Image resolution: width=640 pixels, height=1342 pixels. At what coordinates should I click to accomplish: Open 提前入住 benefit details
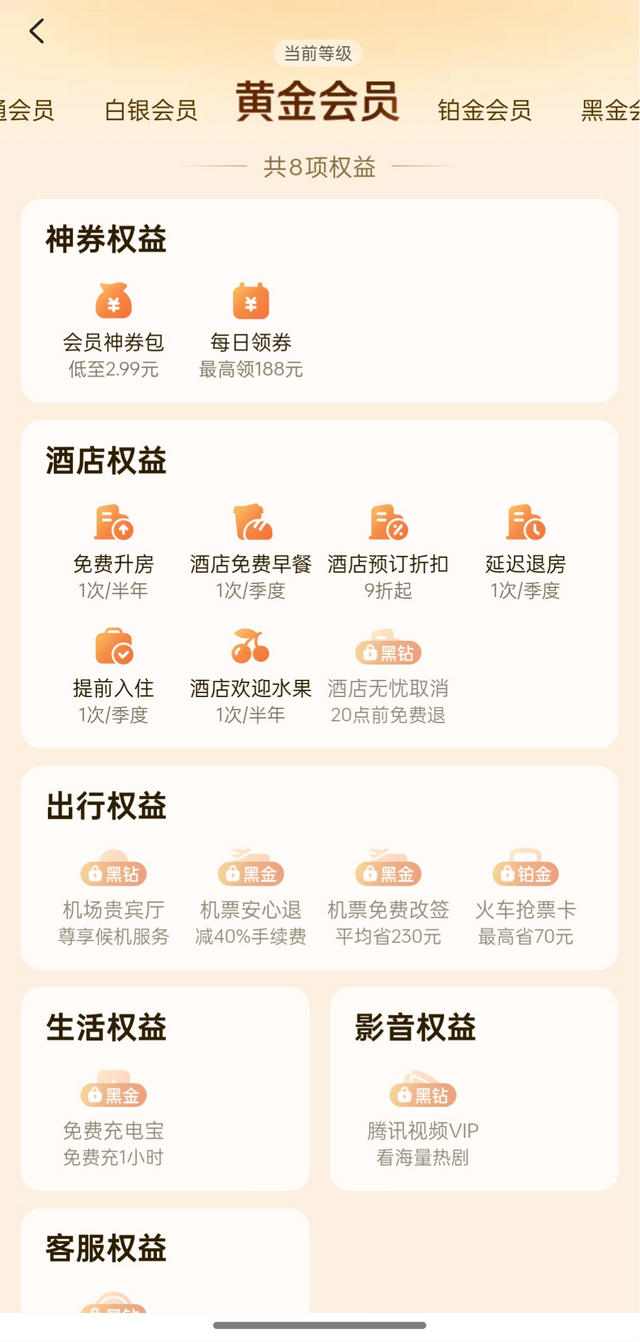(x=113, y=675)
